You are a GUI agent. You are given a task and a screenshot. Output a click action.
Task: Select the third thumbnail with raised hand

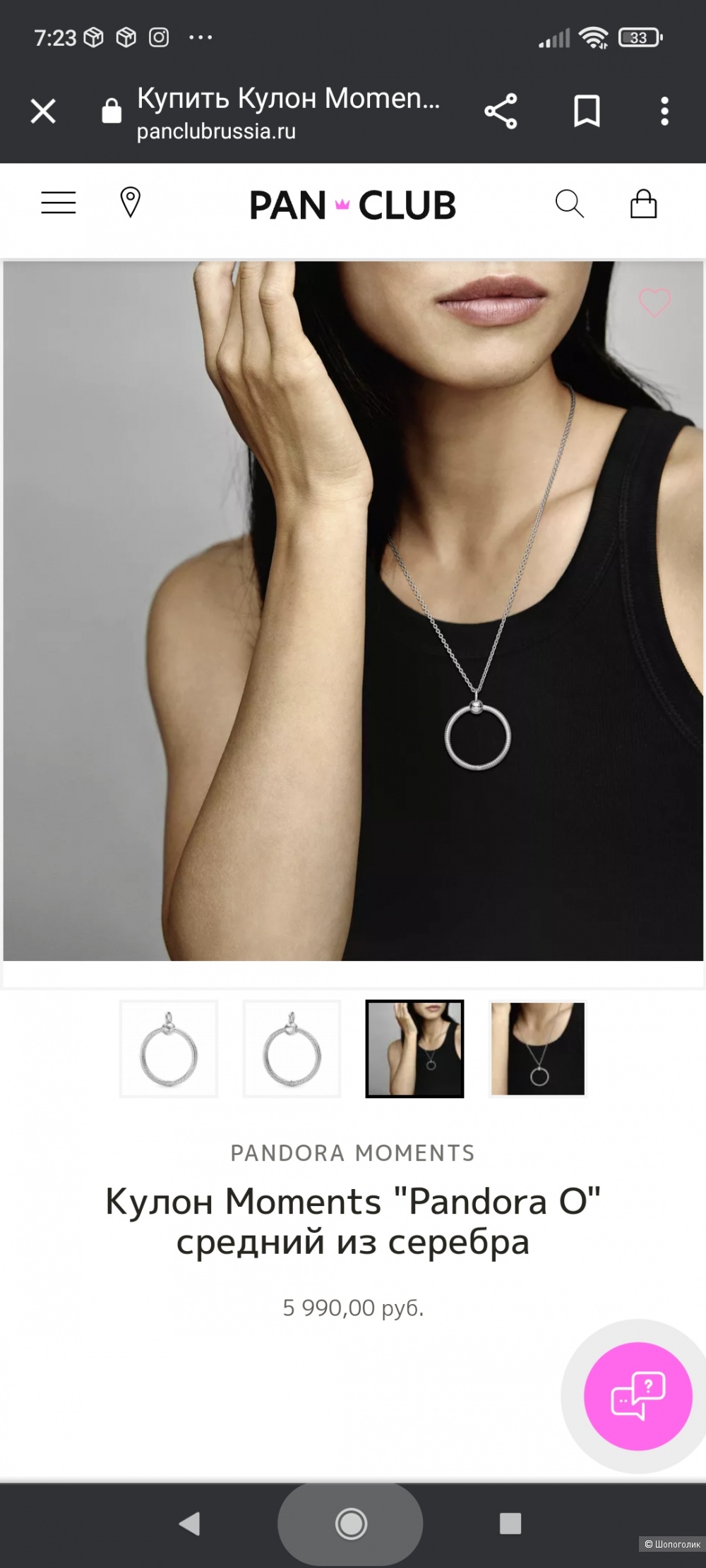[x=414, y=1049]
